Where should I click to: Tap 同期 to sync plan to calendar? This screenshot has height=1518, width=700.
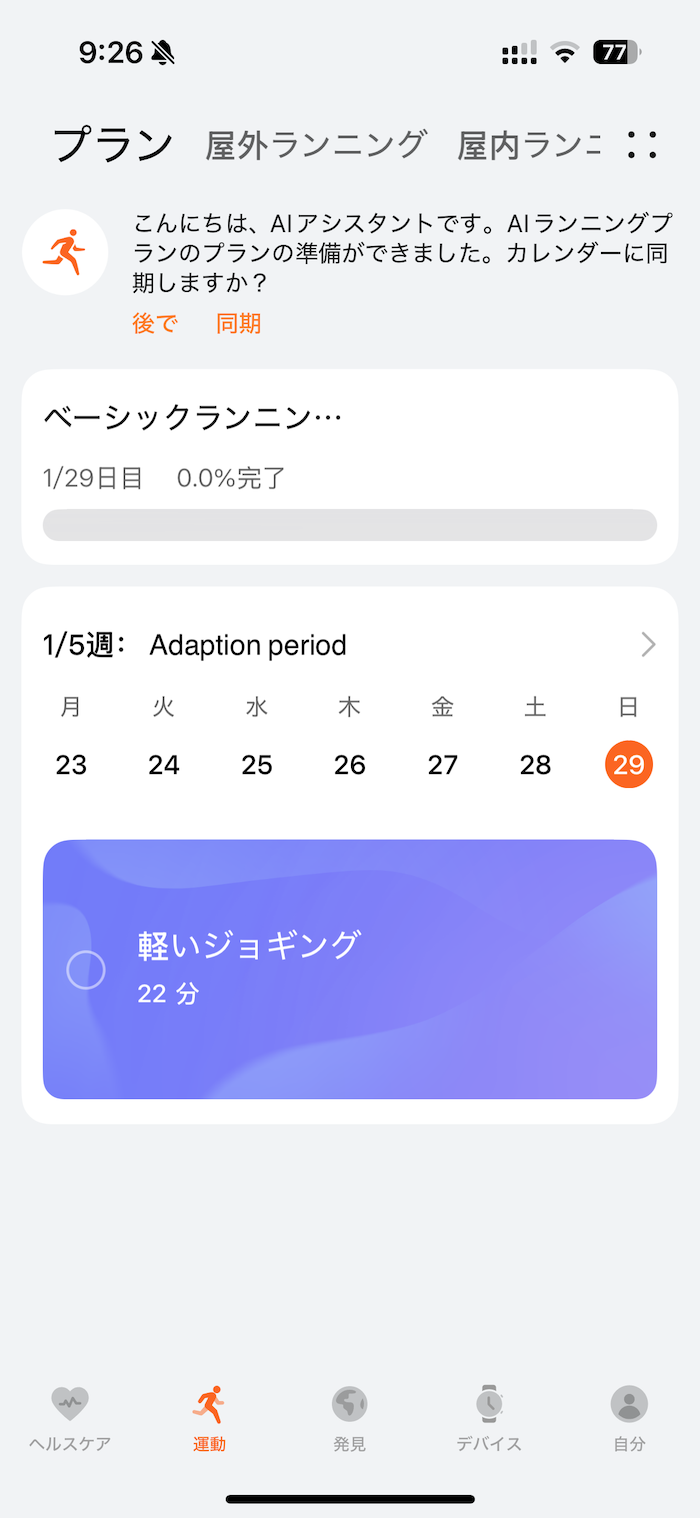tap(238, 323)
